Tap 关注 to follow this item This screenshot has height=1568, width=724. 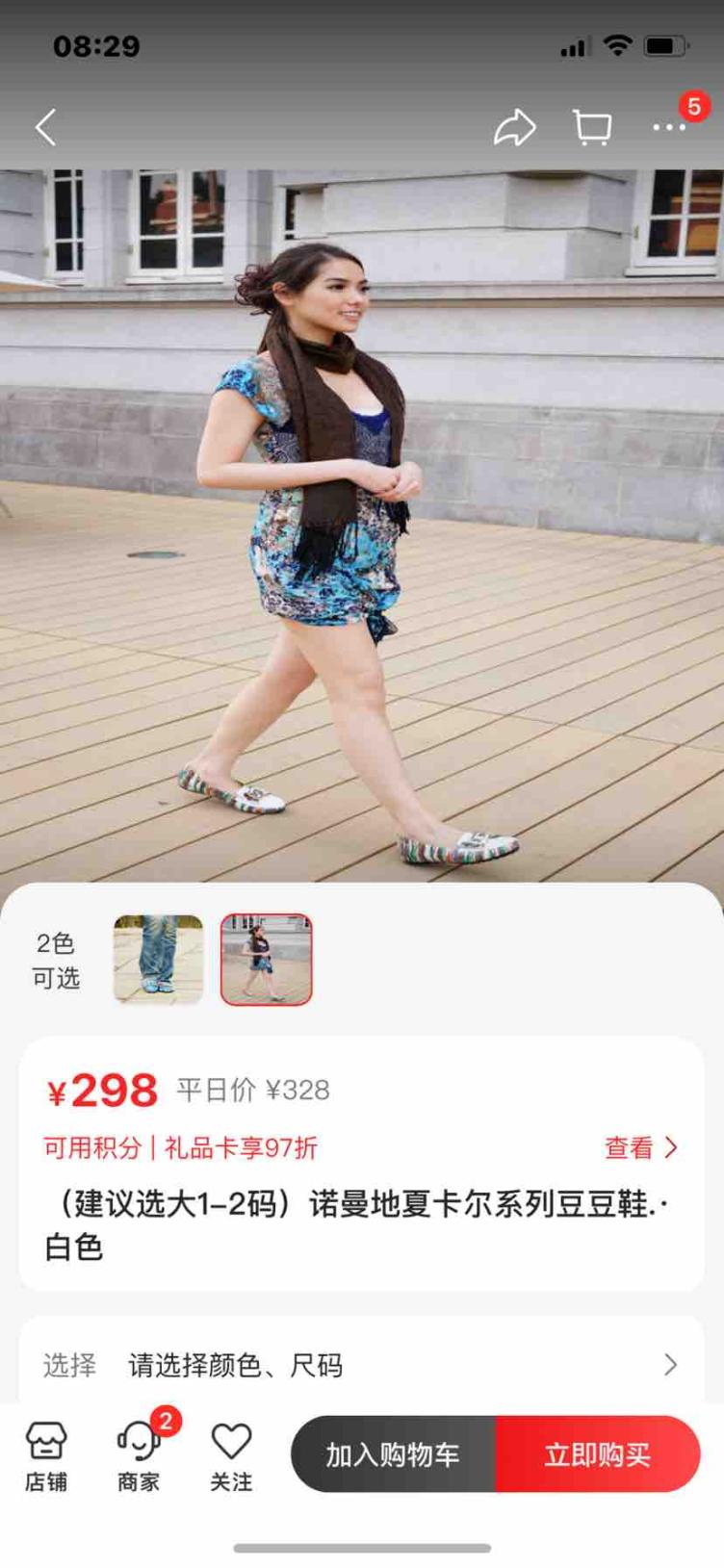pyautogui.click(x=231, y=1455)
